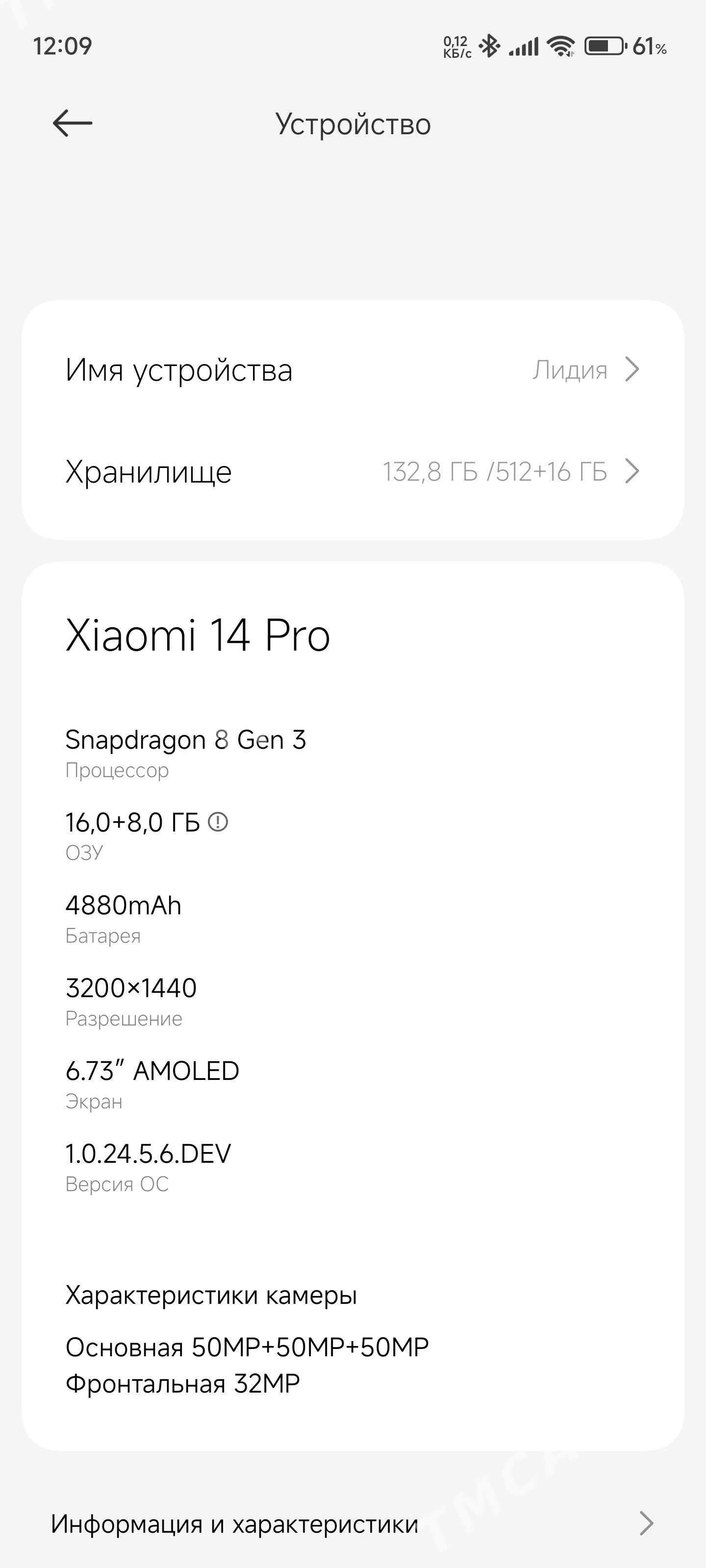
Task: Open the Имя устройства row
Action: (x=353, y=369)
